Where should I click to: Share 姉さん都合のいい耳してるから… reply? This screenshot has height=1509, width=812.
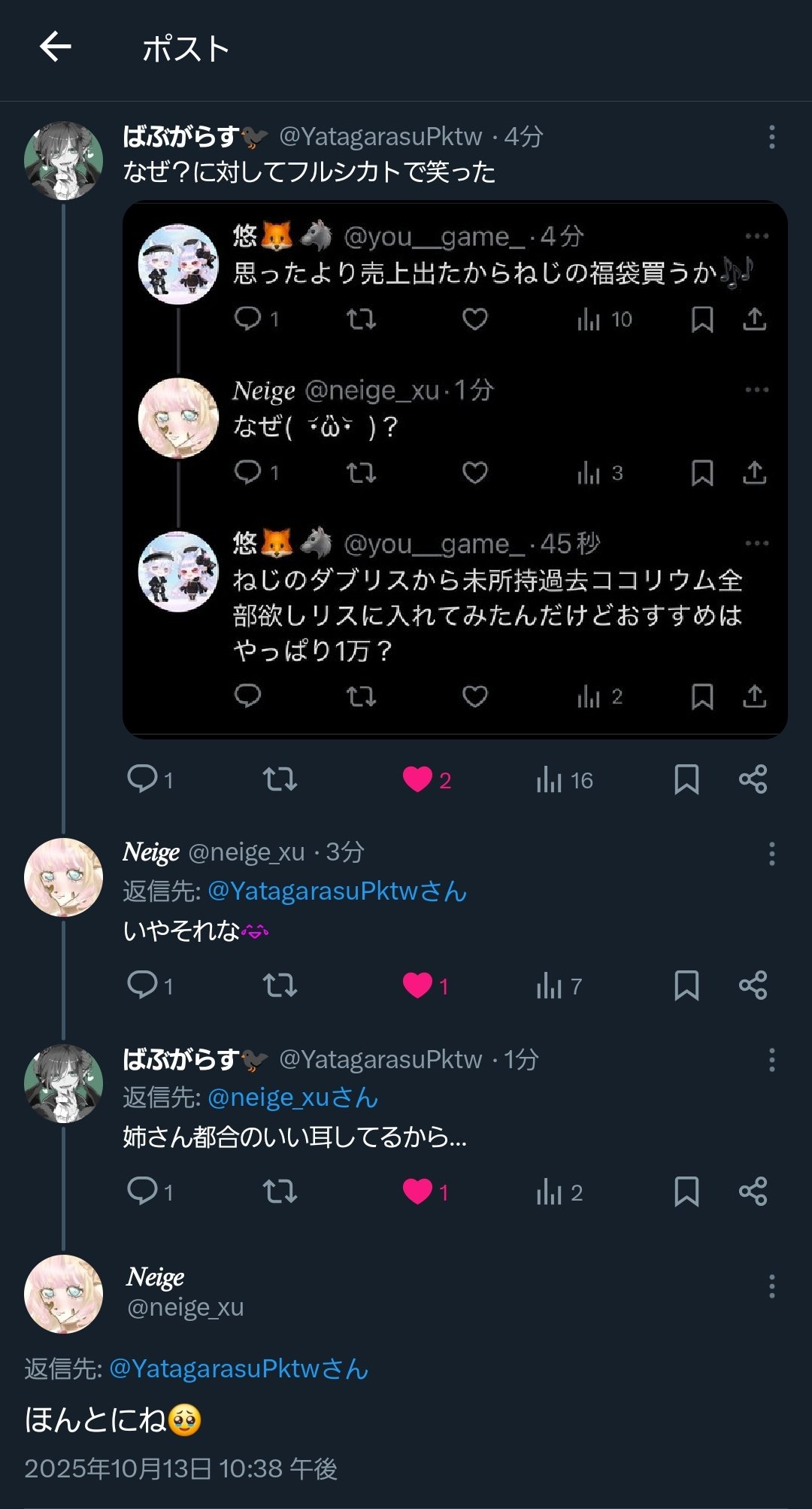point(753,1192)
